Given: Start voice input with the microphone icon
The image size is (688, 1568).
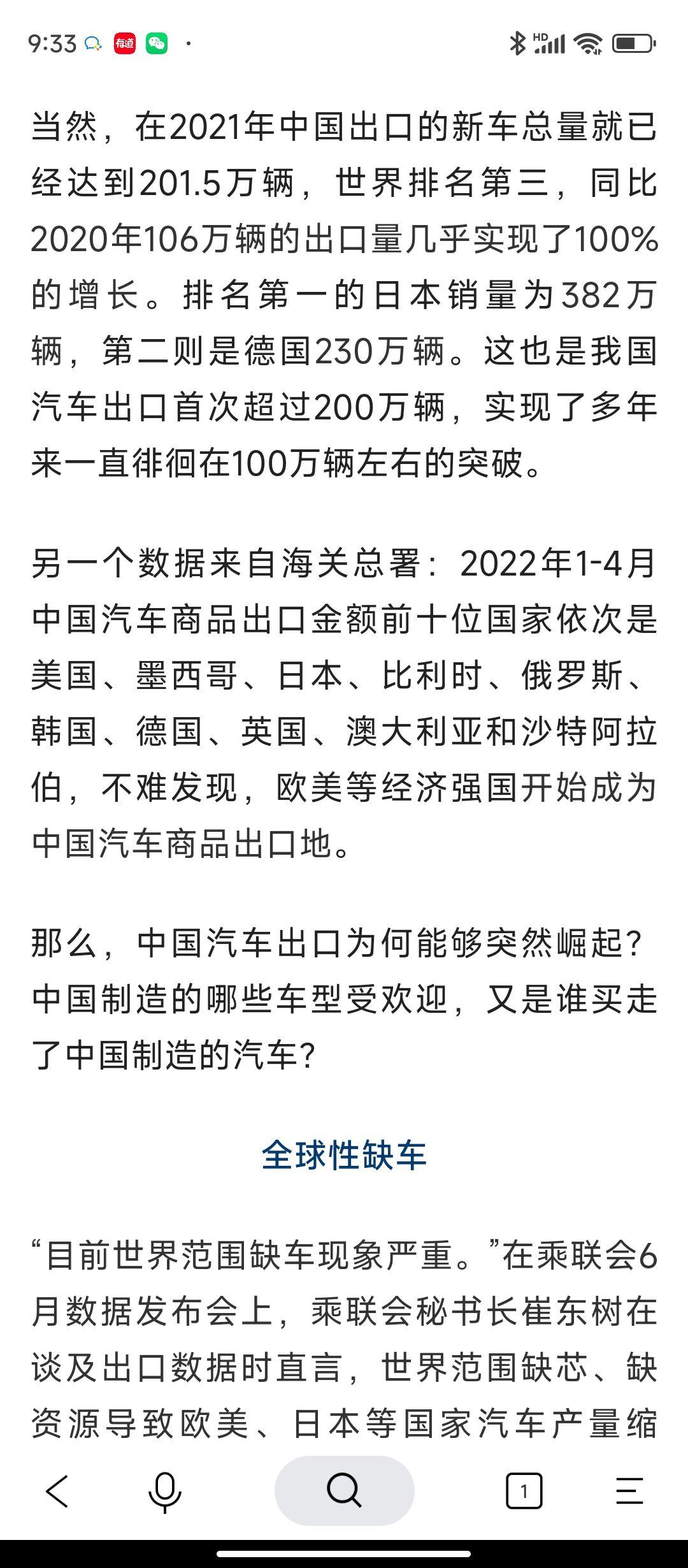Looking at the screenshot, I should point(164,1492).
